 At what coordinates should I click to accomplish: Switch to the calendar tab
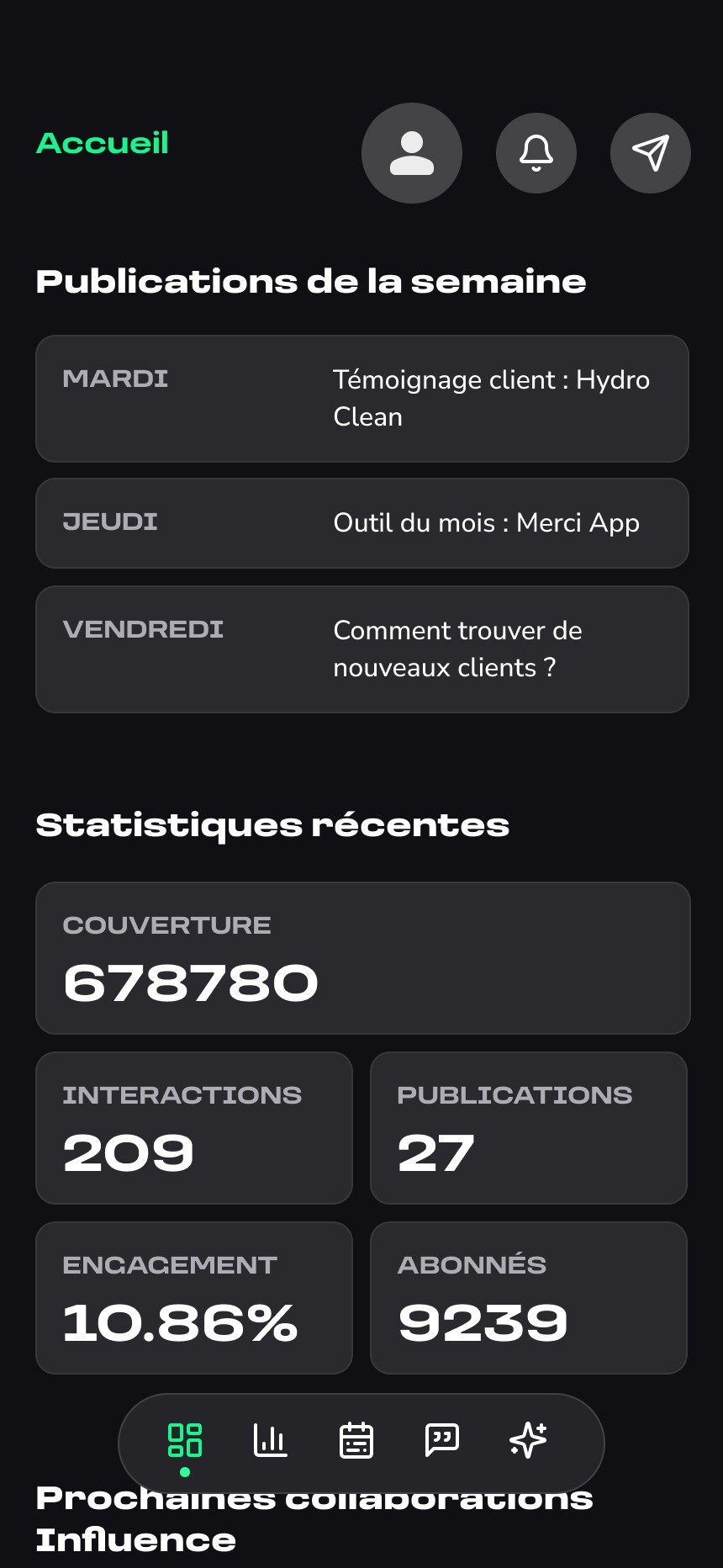(x=356, y=1440)
